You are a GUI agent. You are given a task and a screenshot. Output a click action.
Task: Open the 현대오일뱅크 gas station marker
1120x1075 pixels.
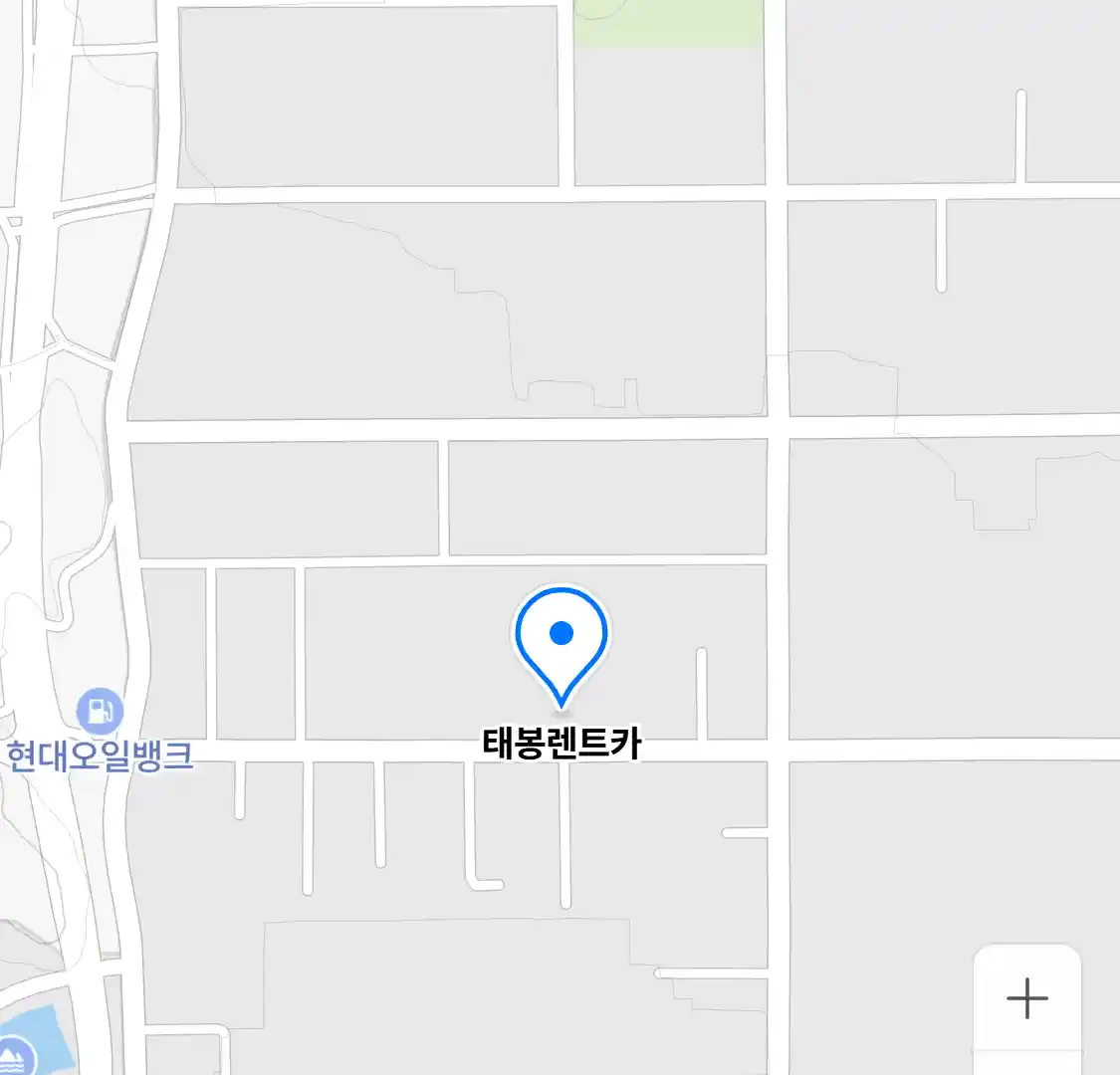100,712
